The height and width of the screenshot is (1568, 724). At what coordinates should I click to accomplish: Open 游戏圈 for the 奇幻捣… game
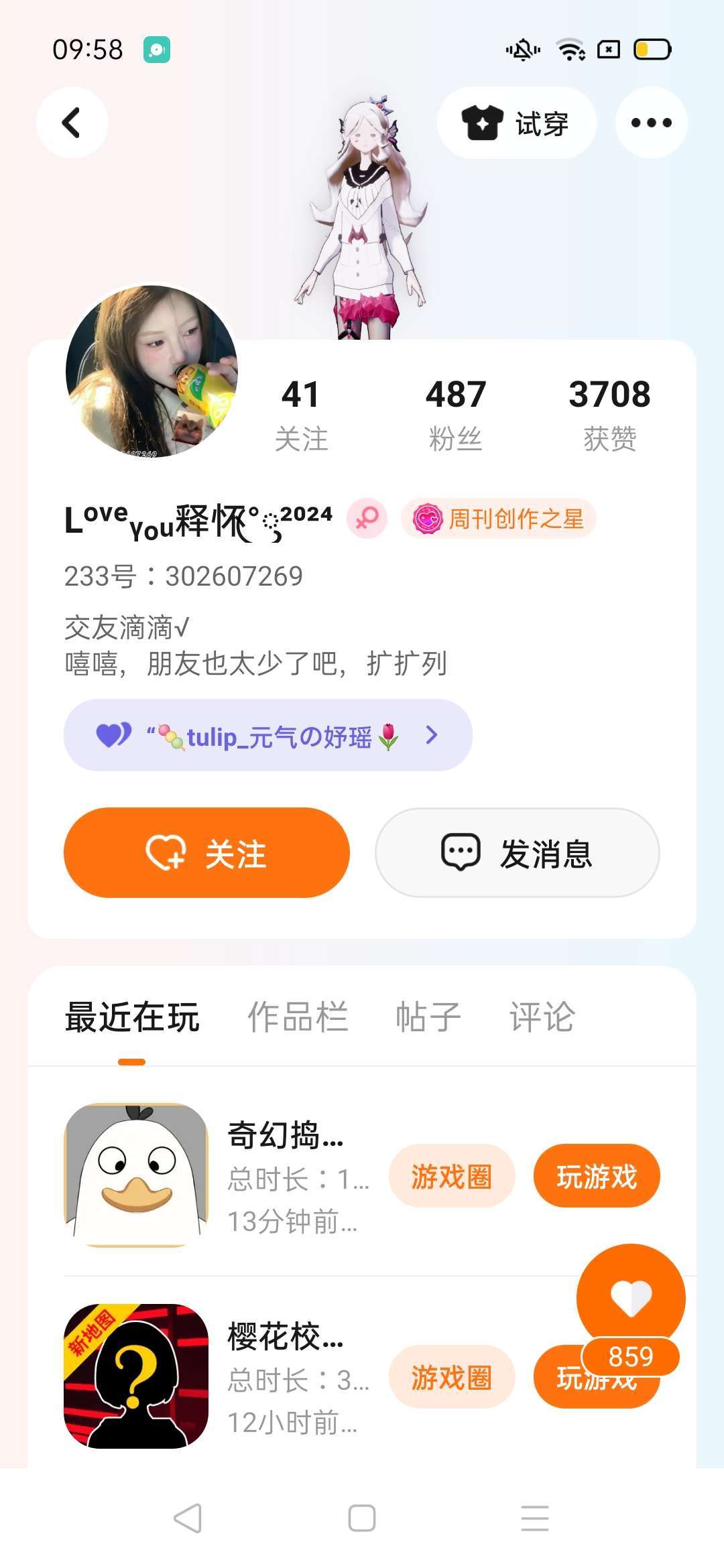[451, 1176]
